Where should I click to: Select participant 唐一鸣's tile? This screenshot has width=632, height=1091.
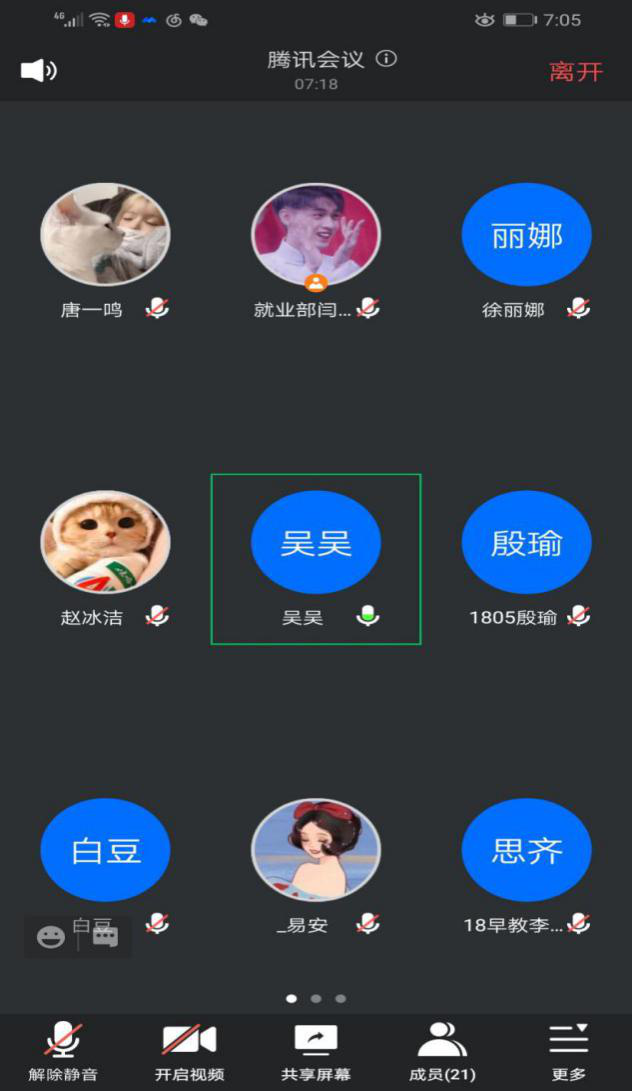click(x=105, y=235)
